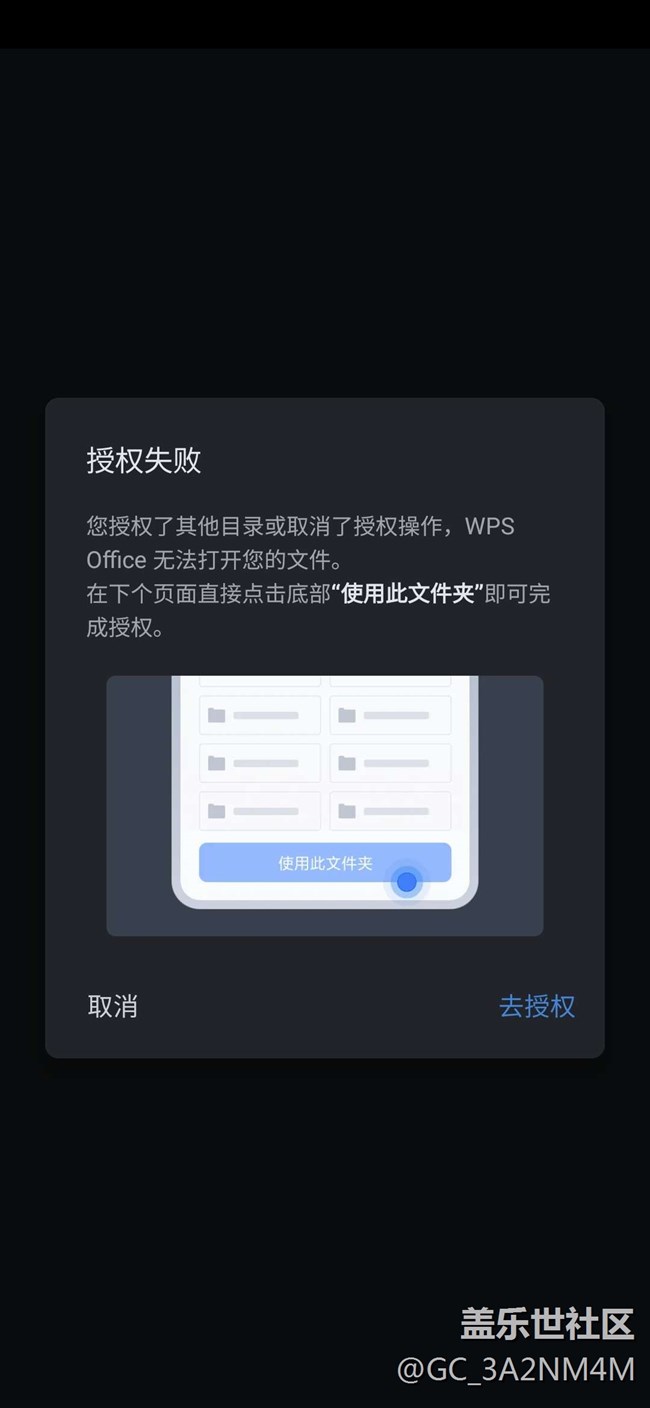The height and width of the screenshot is (1408, 650).
Task: Tap 取消 to dismiss the authorization dialog
Action: coord(112,1006)
